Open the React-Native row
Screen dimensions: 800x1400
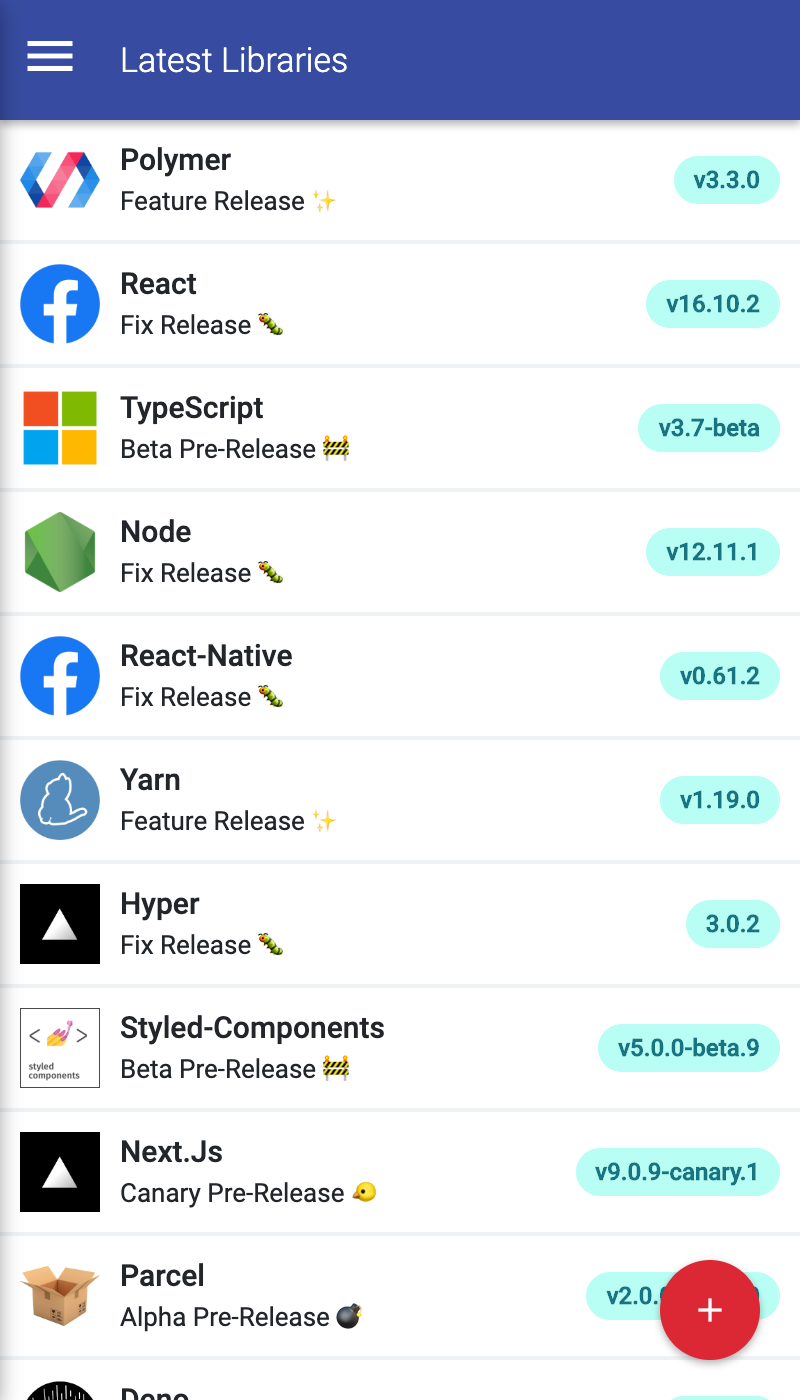coord(400,677)
